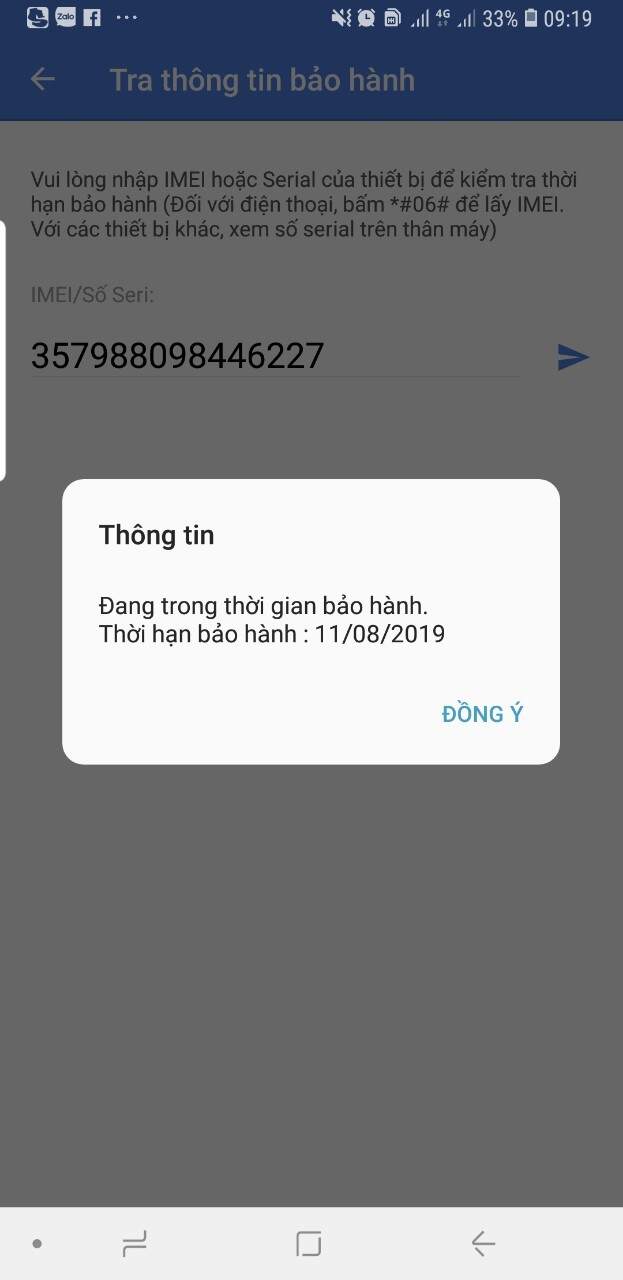Edit the IMEI/Số Seri input field
This screenshot has width=623, height=1280.
point(275,356)
